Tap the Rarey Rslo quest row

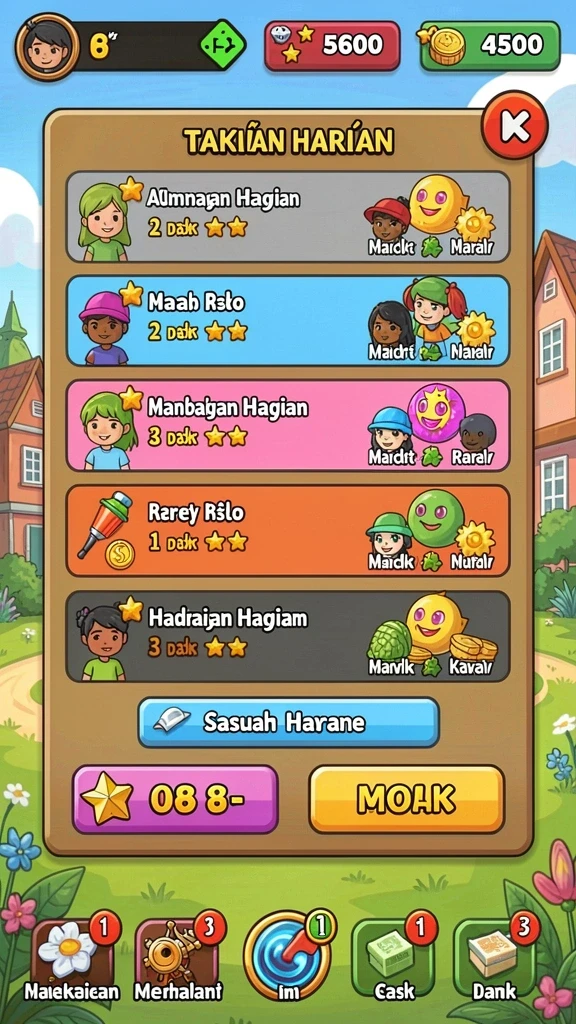tap(288, 530)
